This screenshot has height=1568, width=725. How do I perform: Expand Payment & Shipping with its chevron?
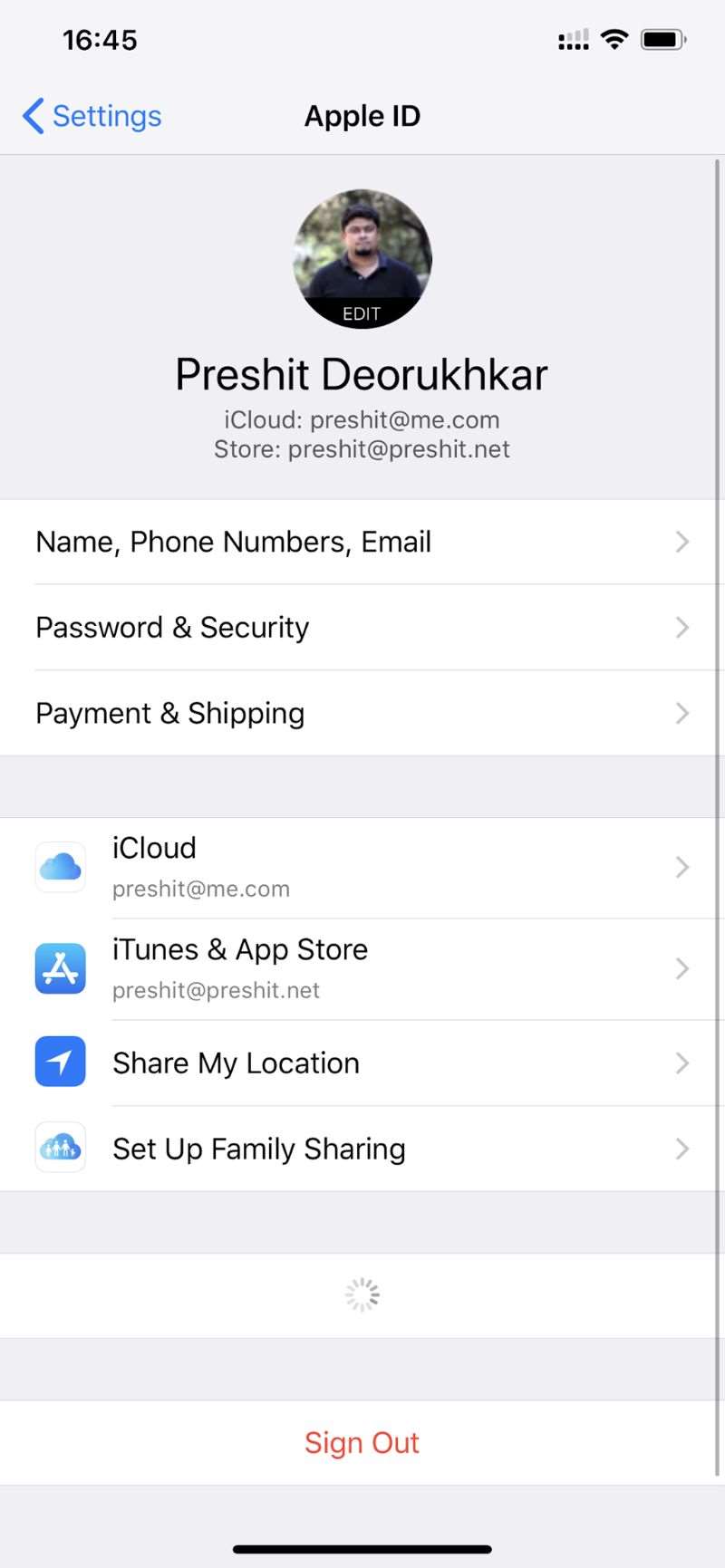tap(682, 713)
